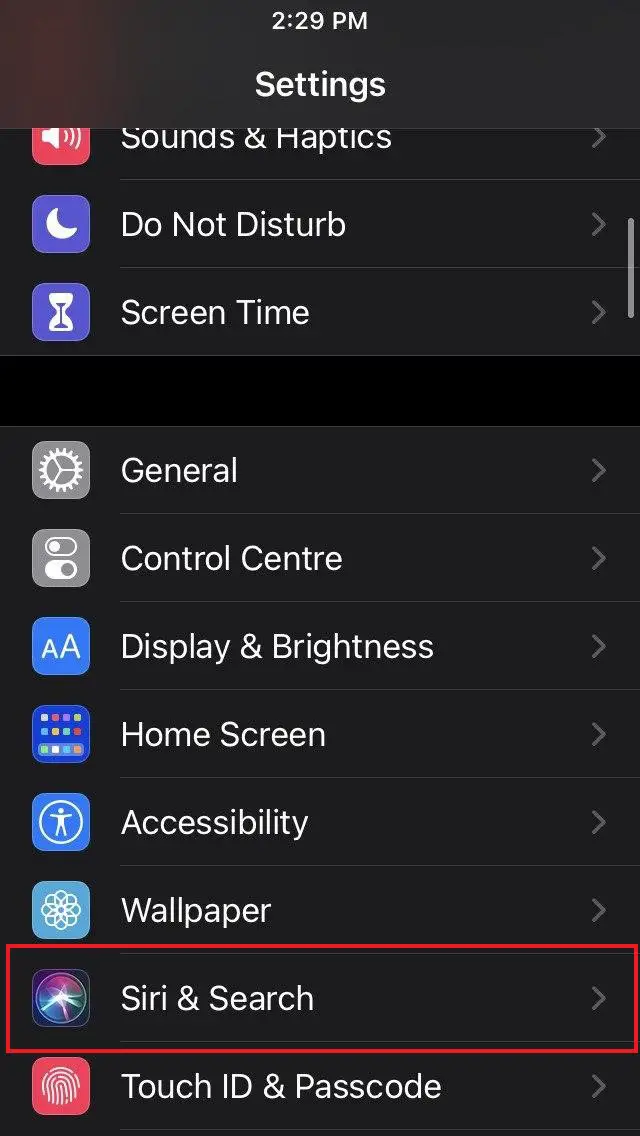Open Control Centre settings
Image resolution: width=640 pixels, height=1136 pixels.
click(x=320, y=558)
